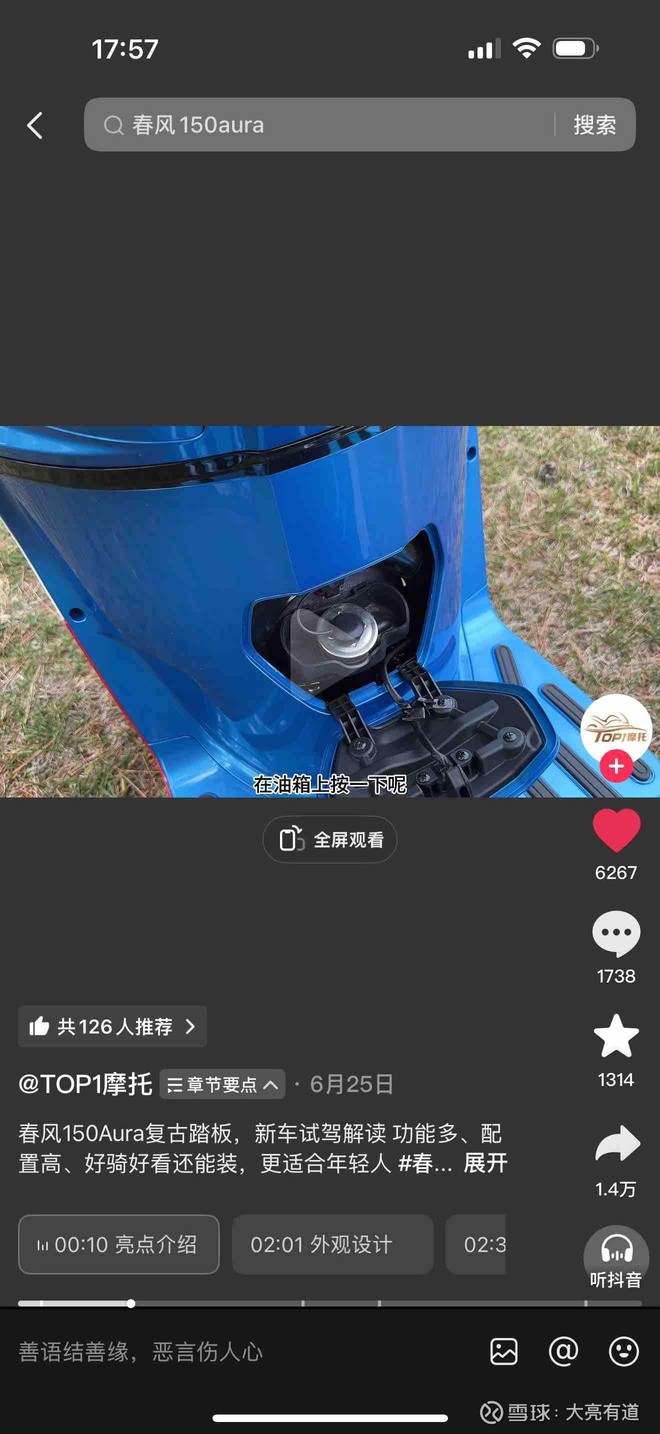This screenshot has height=1434, width=660.
Task: Open the @TOP1摩托 profile
Action: [x=85, y=1084]
